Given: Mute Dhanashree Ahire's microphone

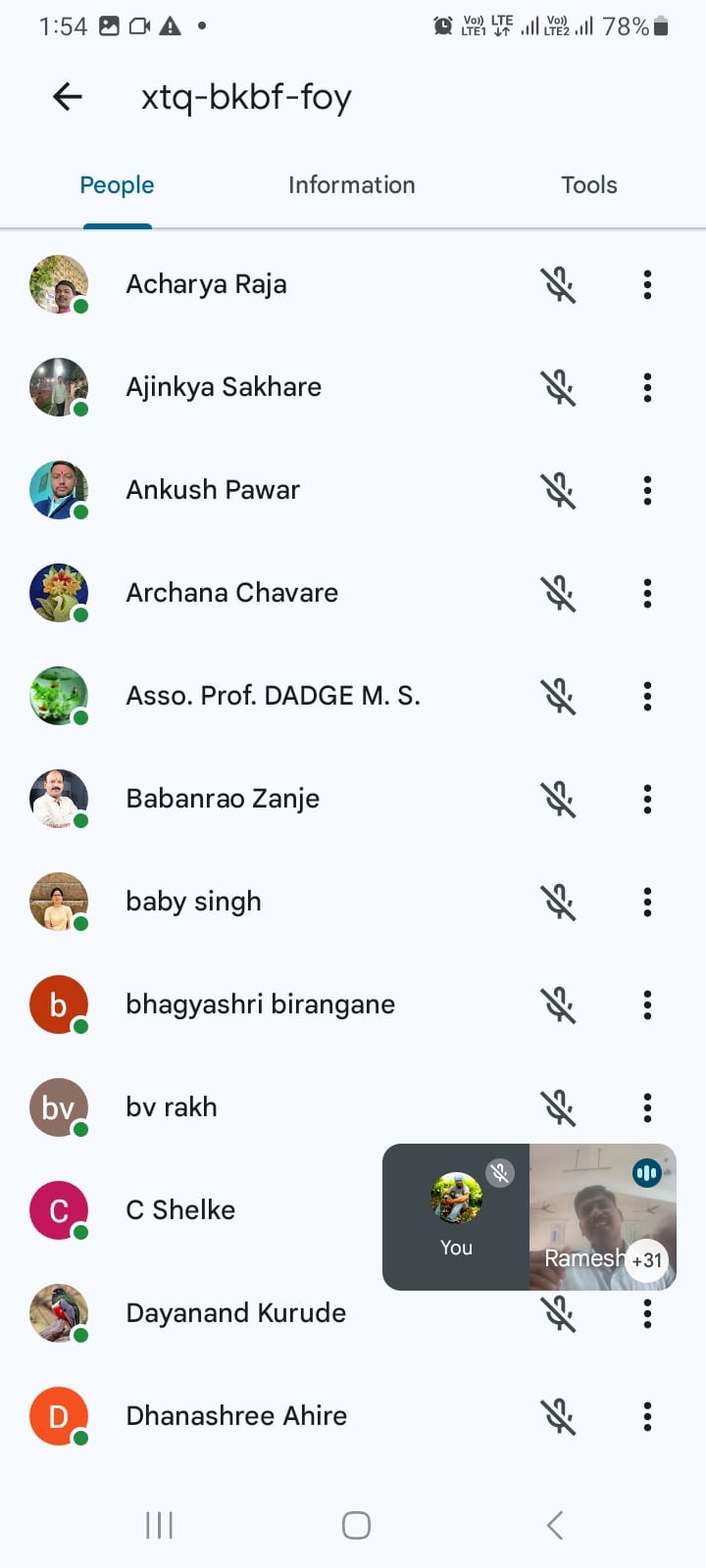Looking at the screenshot, I should (x=559, y=1416).
